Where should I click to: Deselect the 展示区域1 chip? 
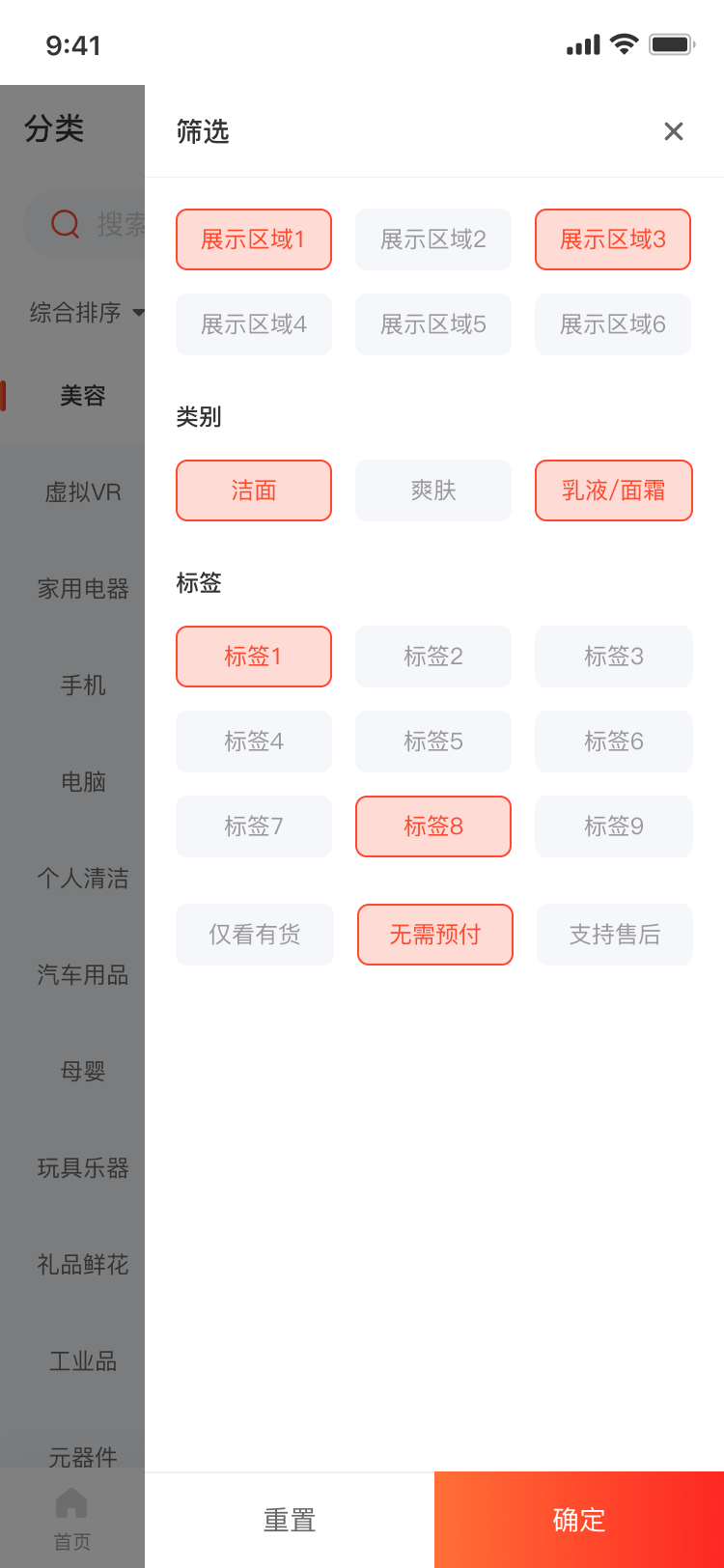pos(254,239)
